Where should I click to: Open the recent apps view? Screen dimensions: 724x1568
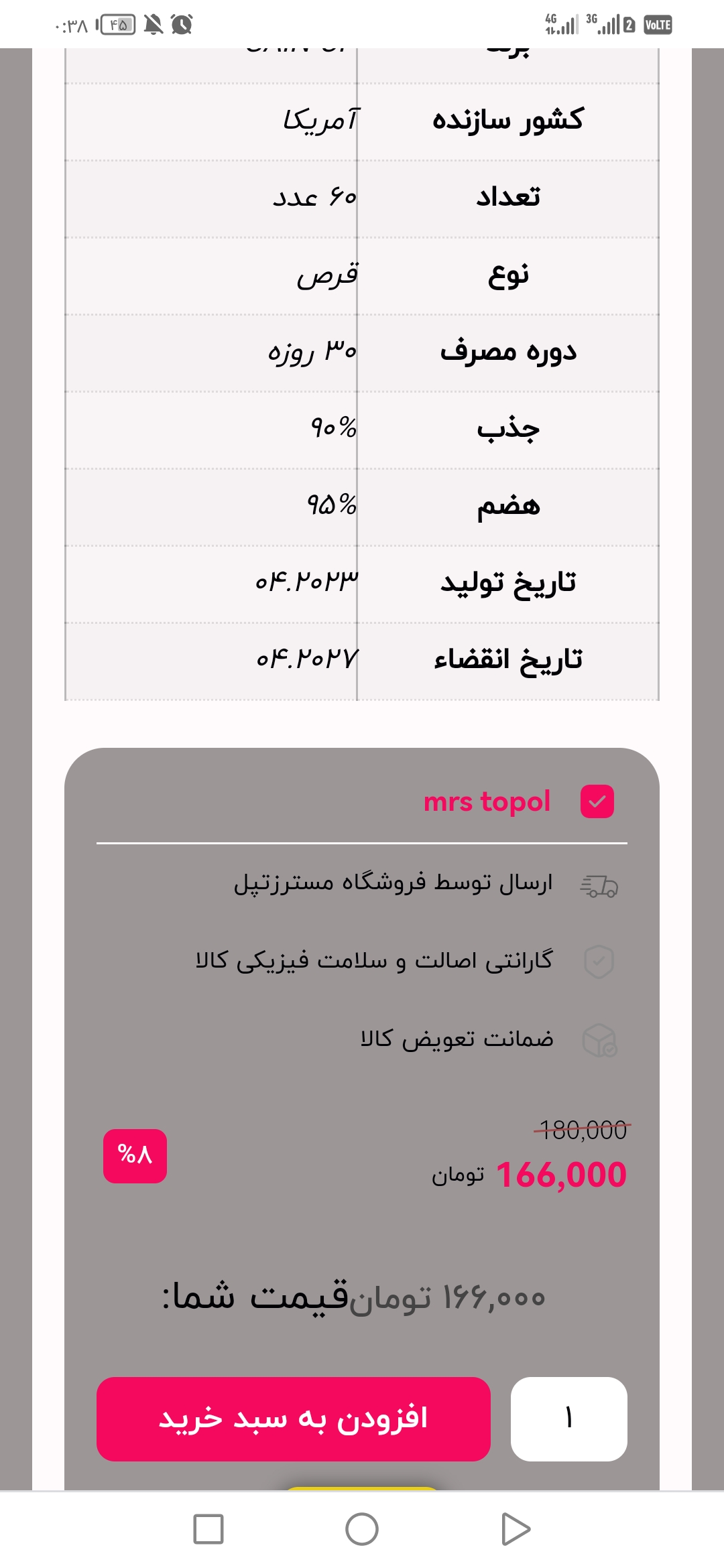(208, 1529)
